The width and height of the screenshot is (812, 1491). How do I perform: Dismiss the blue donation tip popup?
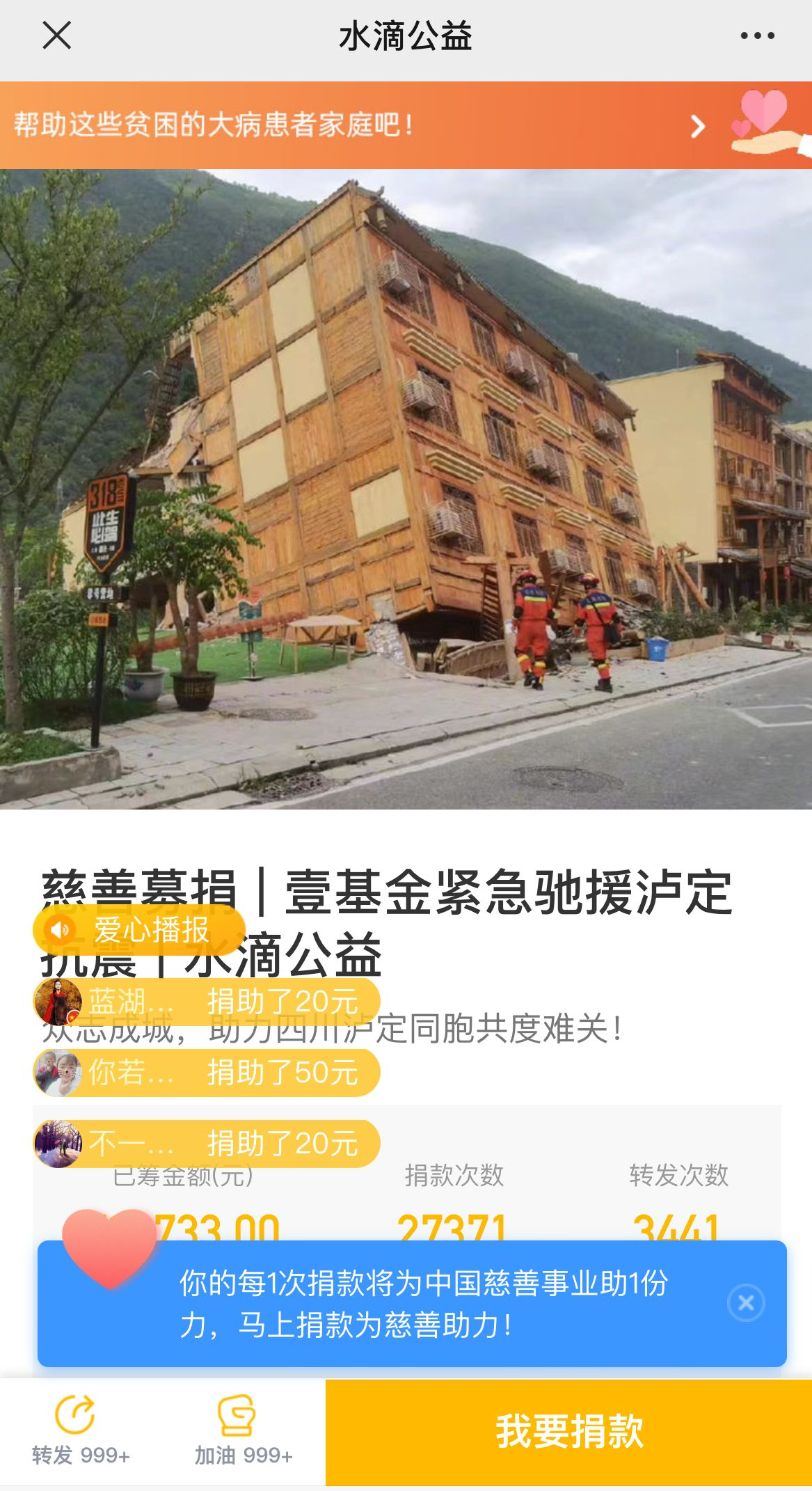pos(746,1302)
